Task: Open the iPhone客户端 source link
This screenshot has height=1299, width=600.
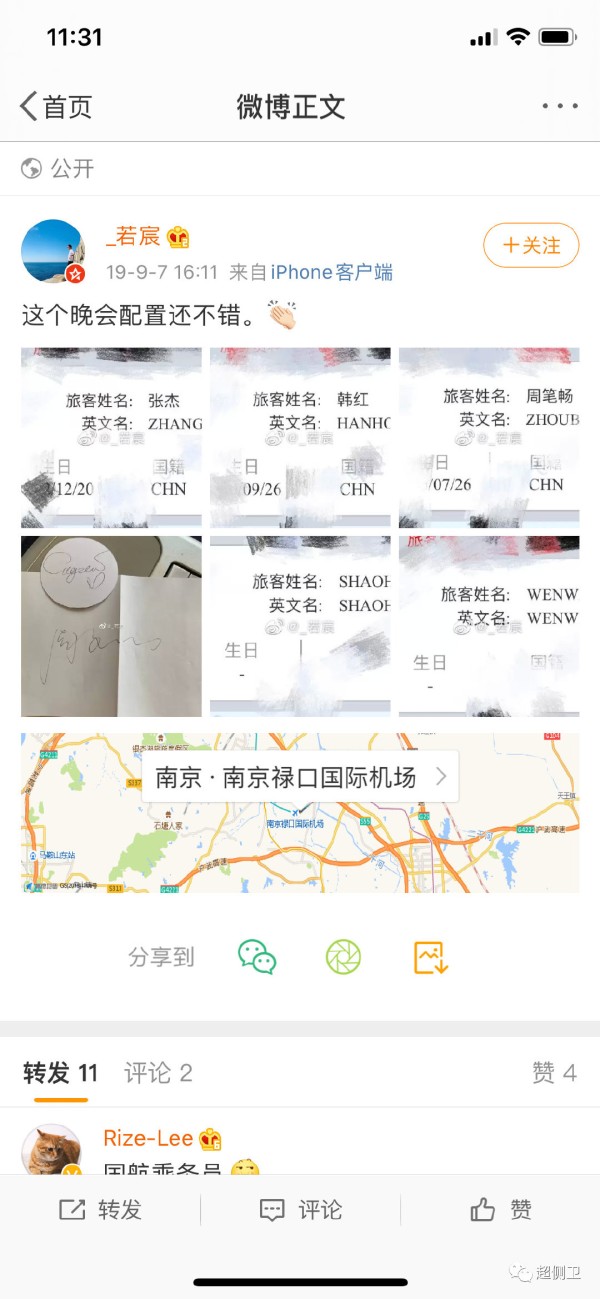Action: (331, 272)
